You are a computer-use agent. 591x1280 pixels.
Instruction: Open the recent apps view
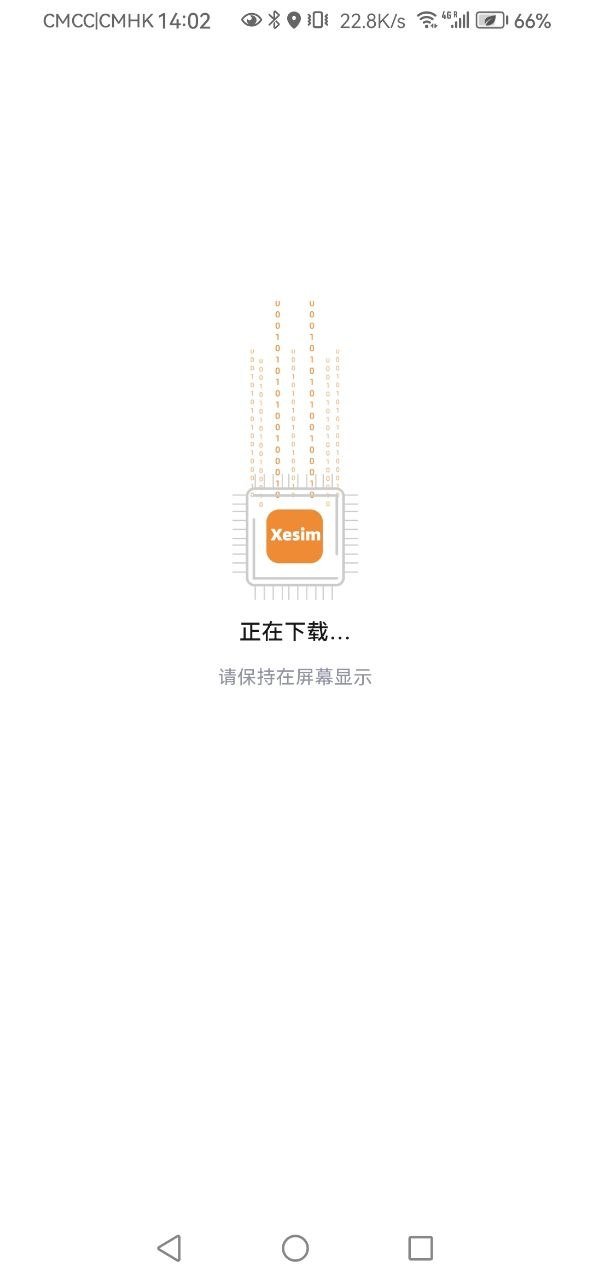(x=421, y=1247)
